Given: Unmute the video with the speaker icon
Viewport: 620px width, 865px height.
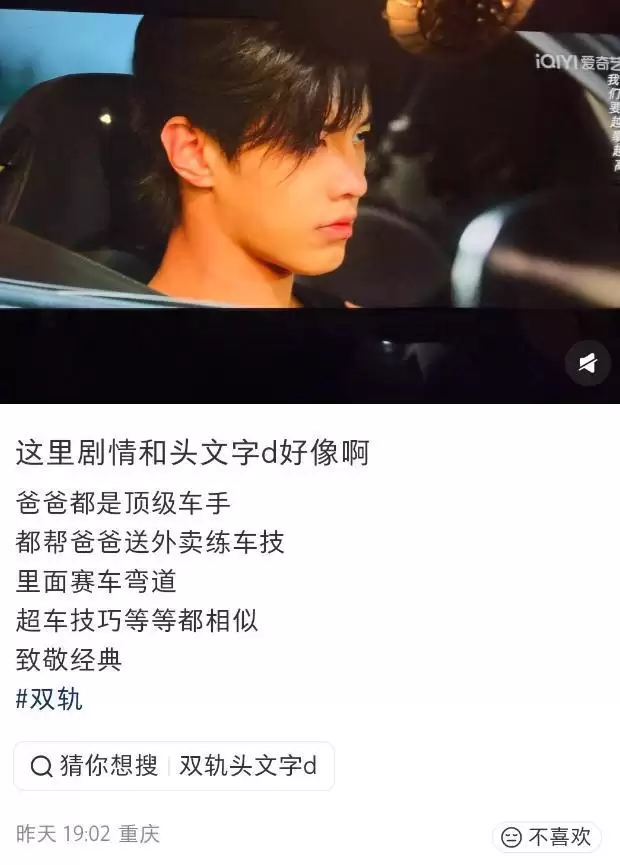Looking at the screenshot, I should click(587, 363).
